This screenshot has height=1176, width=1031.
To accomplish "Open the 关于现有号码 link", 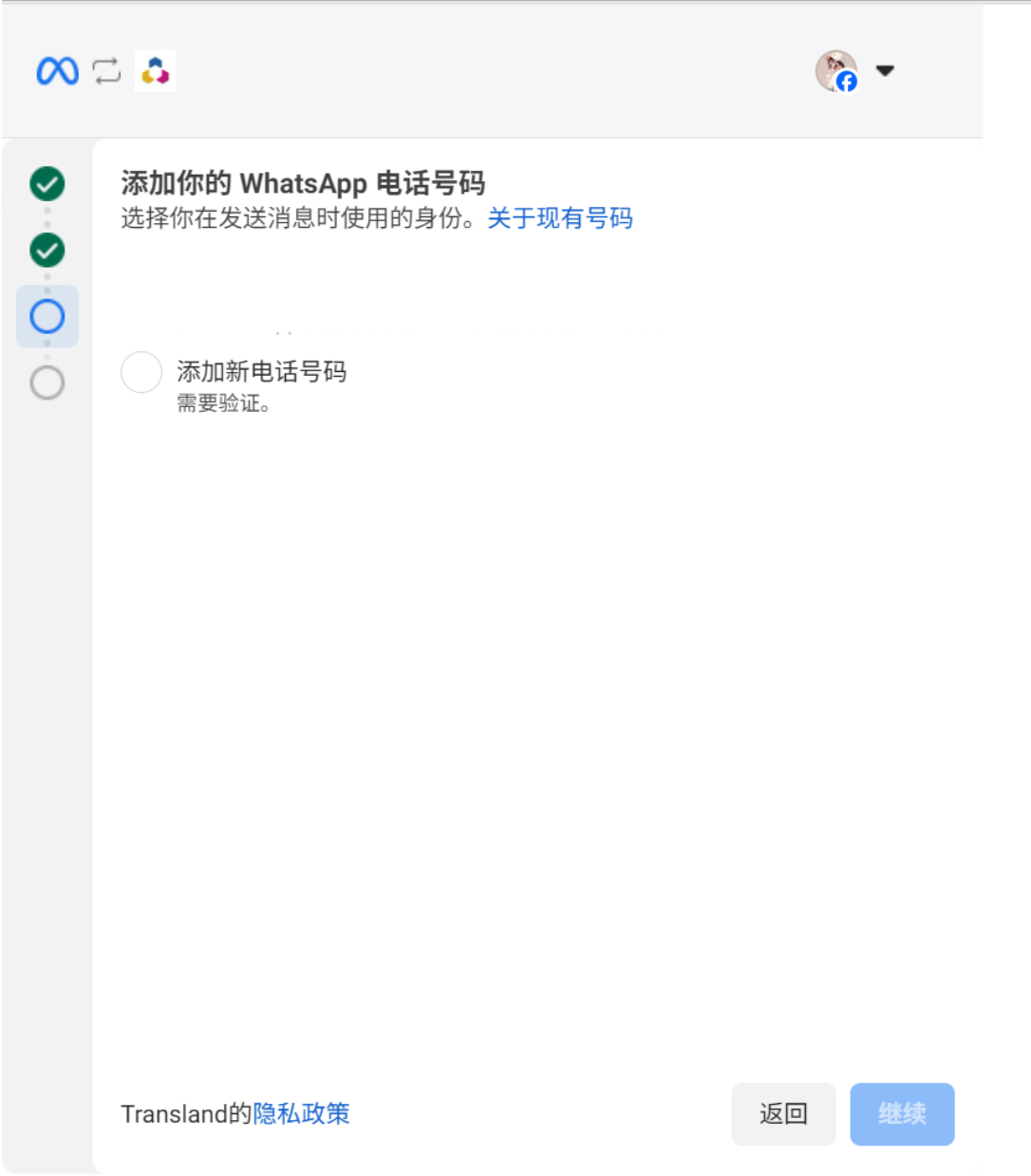I will 559,218.
